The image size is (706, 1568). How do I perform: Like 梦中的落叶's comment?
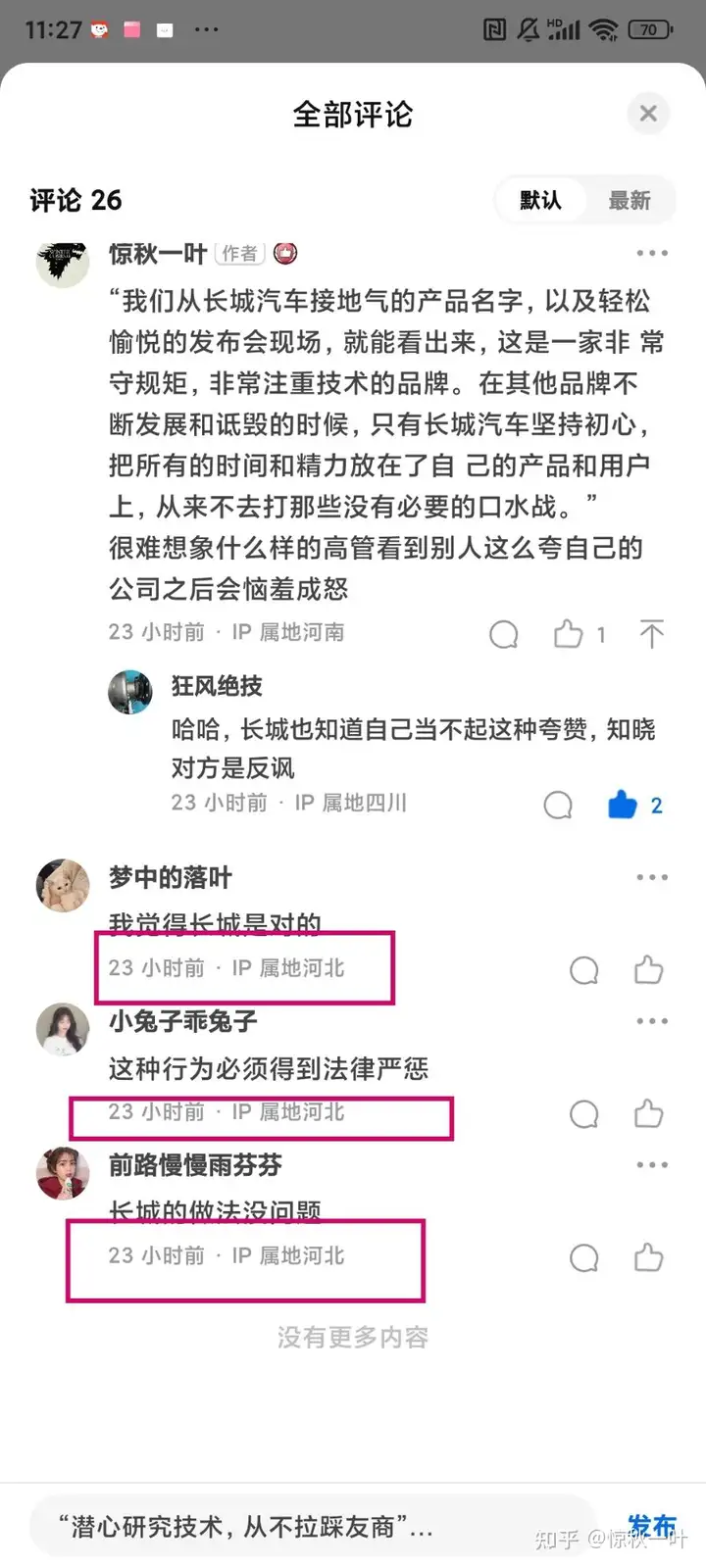(648, 970)
